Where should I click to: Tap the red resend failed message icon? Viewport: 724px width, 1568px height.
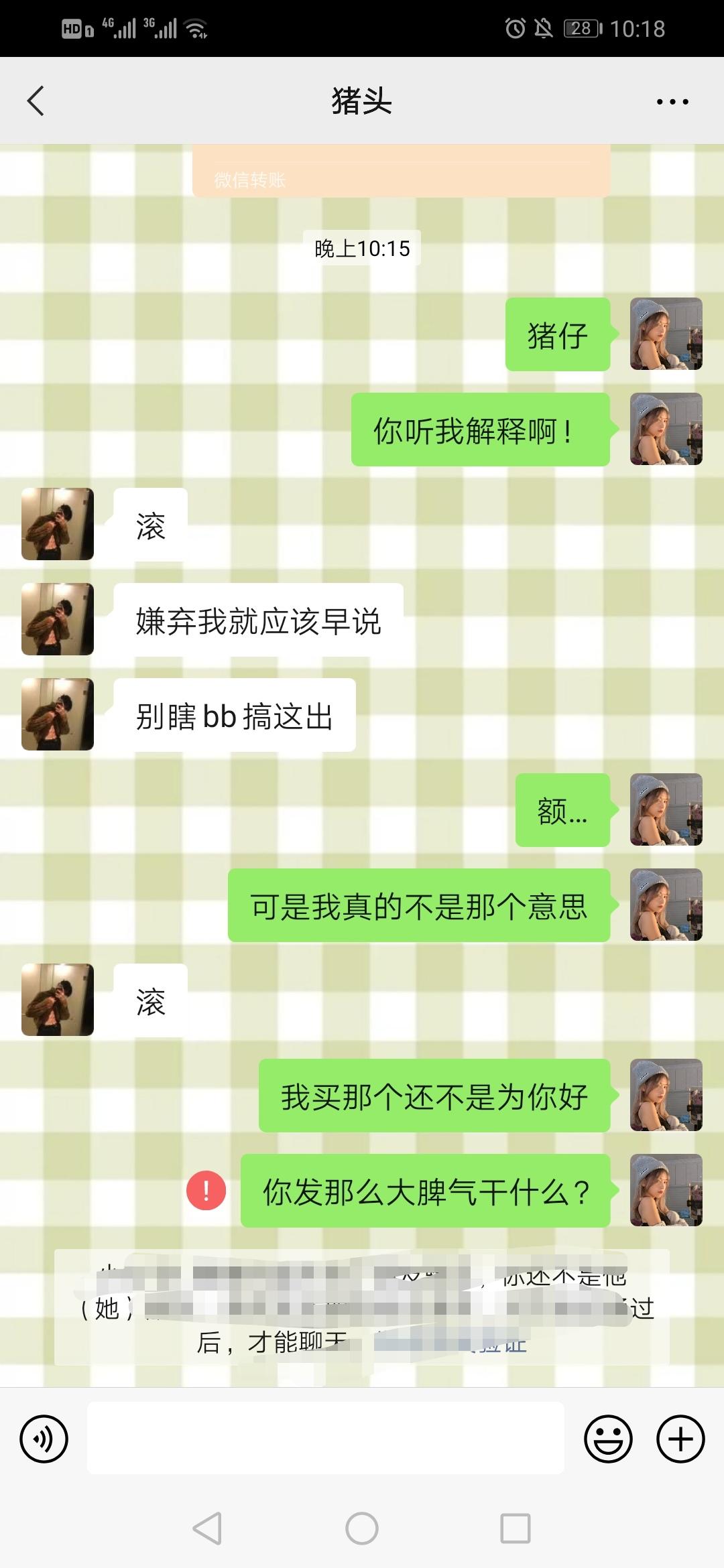click(x=206, y=1190)
